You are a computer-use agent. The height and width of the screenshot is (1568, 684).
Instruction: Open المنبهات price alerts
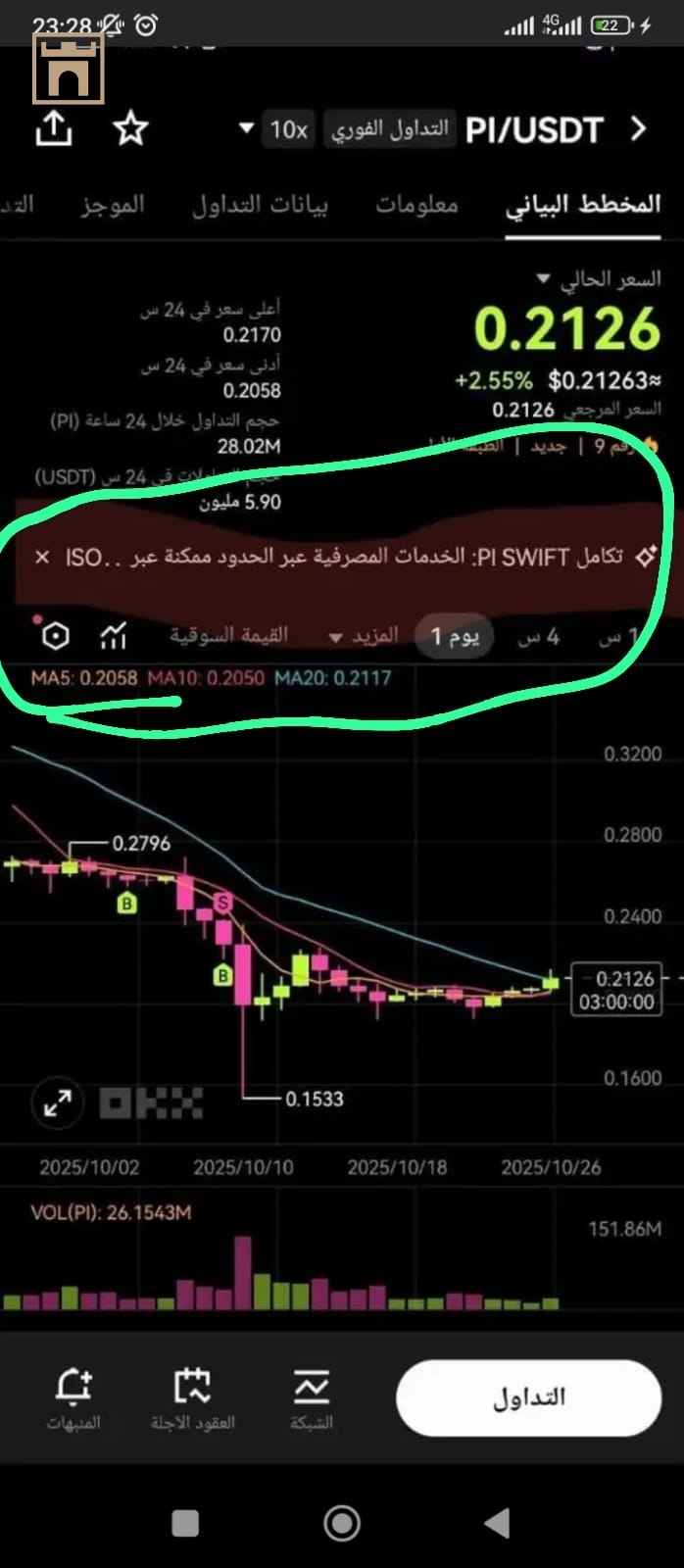pos(73,1399)
